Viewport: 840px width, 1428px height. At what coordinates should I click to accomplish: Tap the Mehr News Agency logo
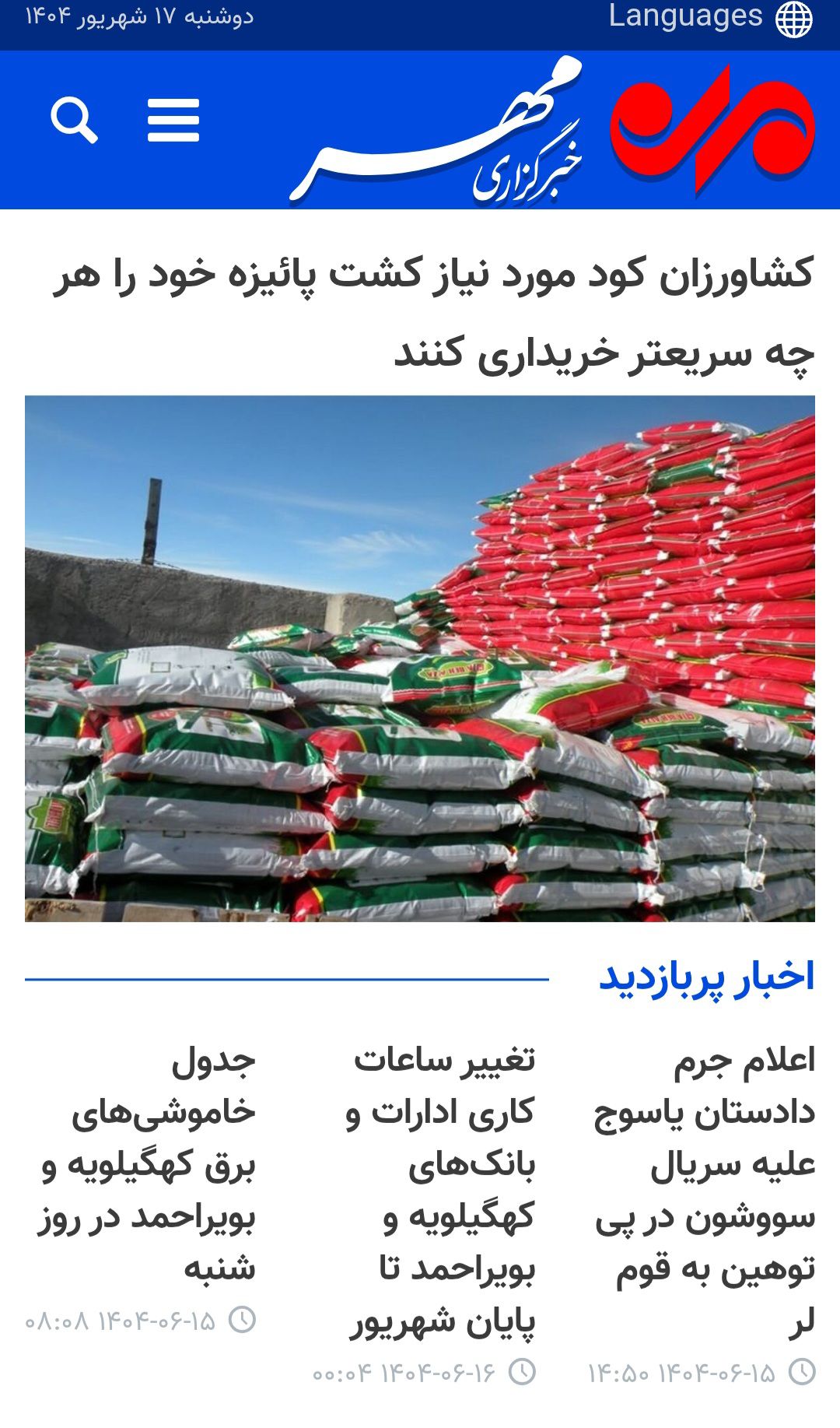pyautogui.click(x=552, y=130)
